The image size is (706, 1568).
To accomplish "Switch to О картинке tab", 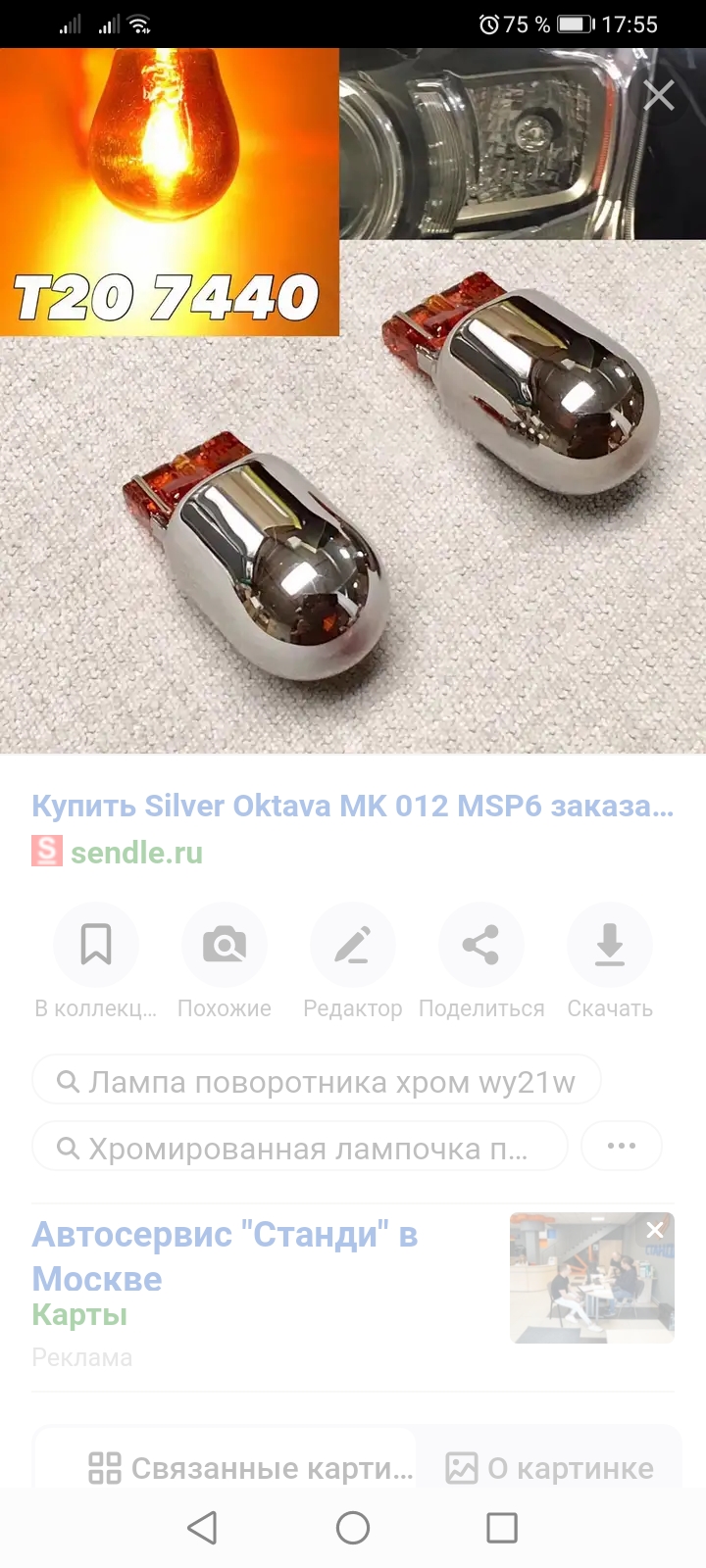I will pyautogui.click(x=549, y=1467).
